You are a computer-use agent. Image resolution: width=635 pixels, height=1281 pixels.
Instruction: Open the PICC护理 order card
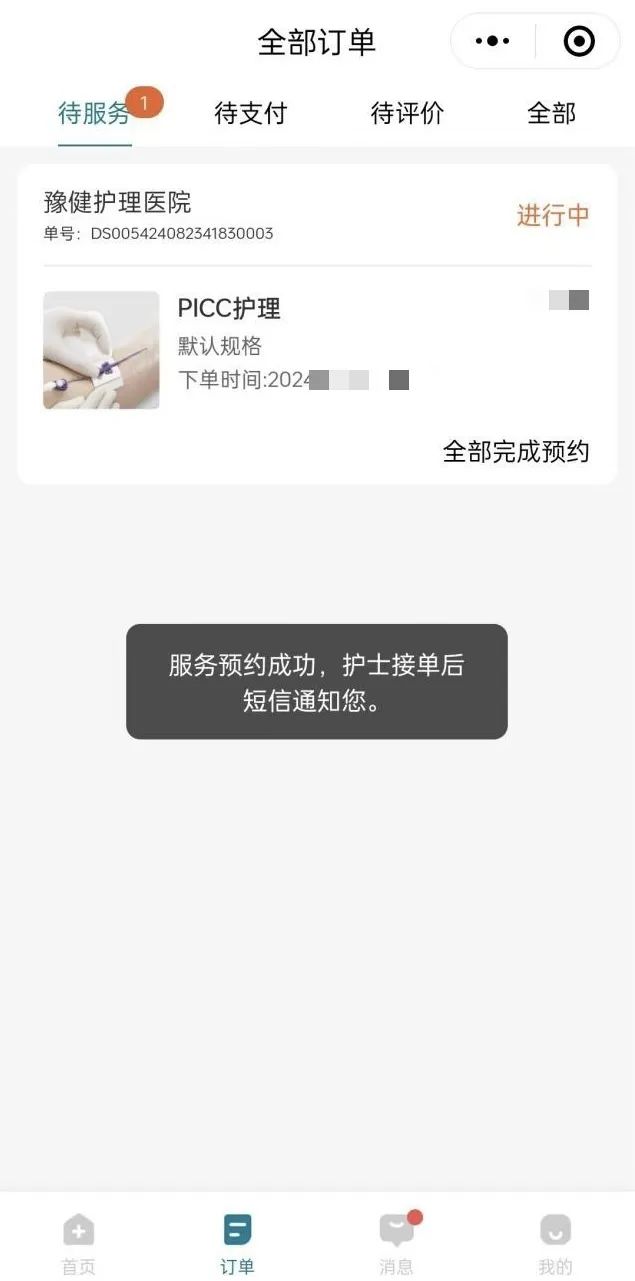[316, 350]
